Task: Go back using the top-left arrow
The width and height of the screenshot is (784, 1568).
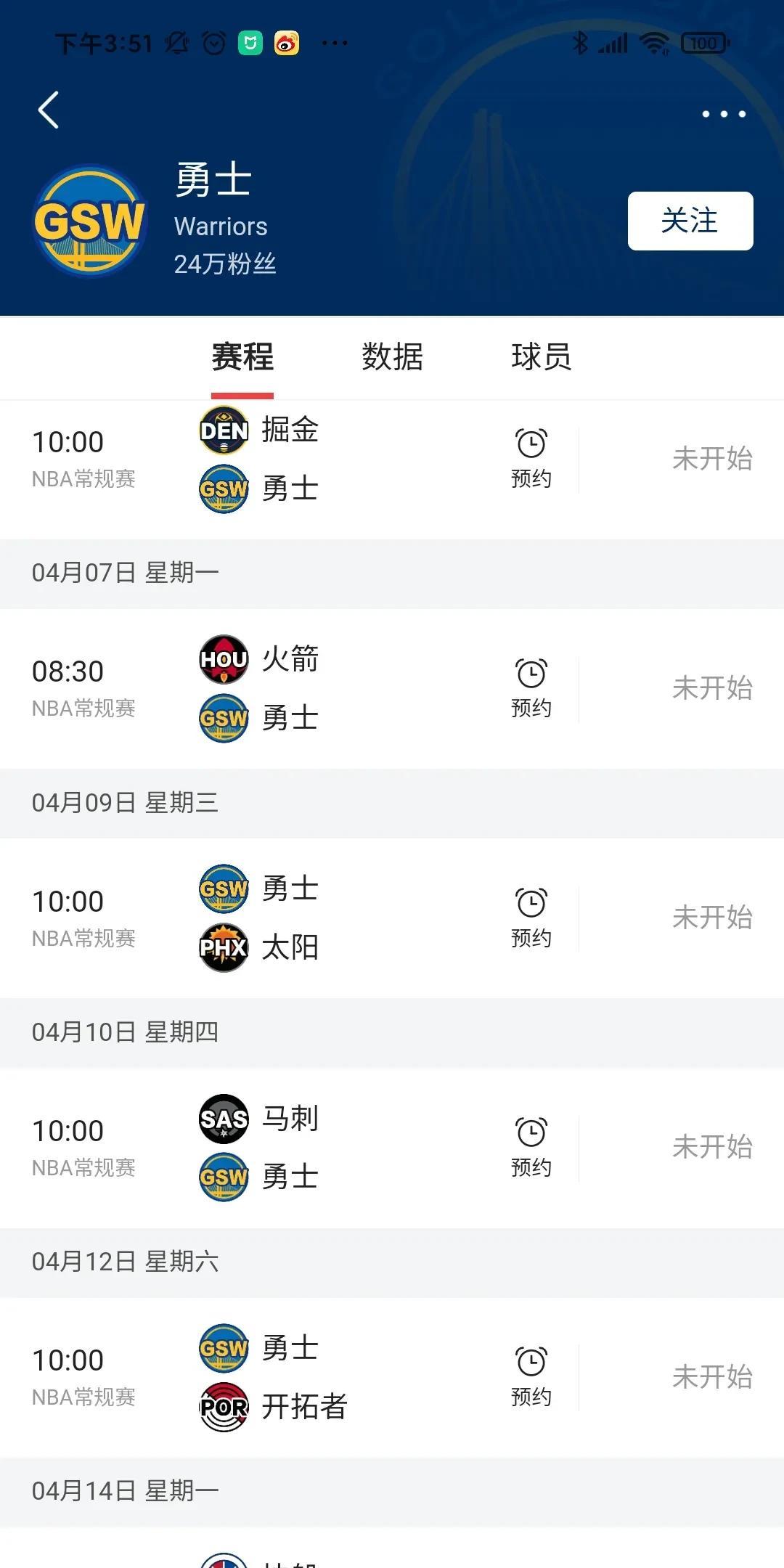Action: tap(49, 110)
